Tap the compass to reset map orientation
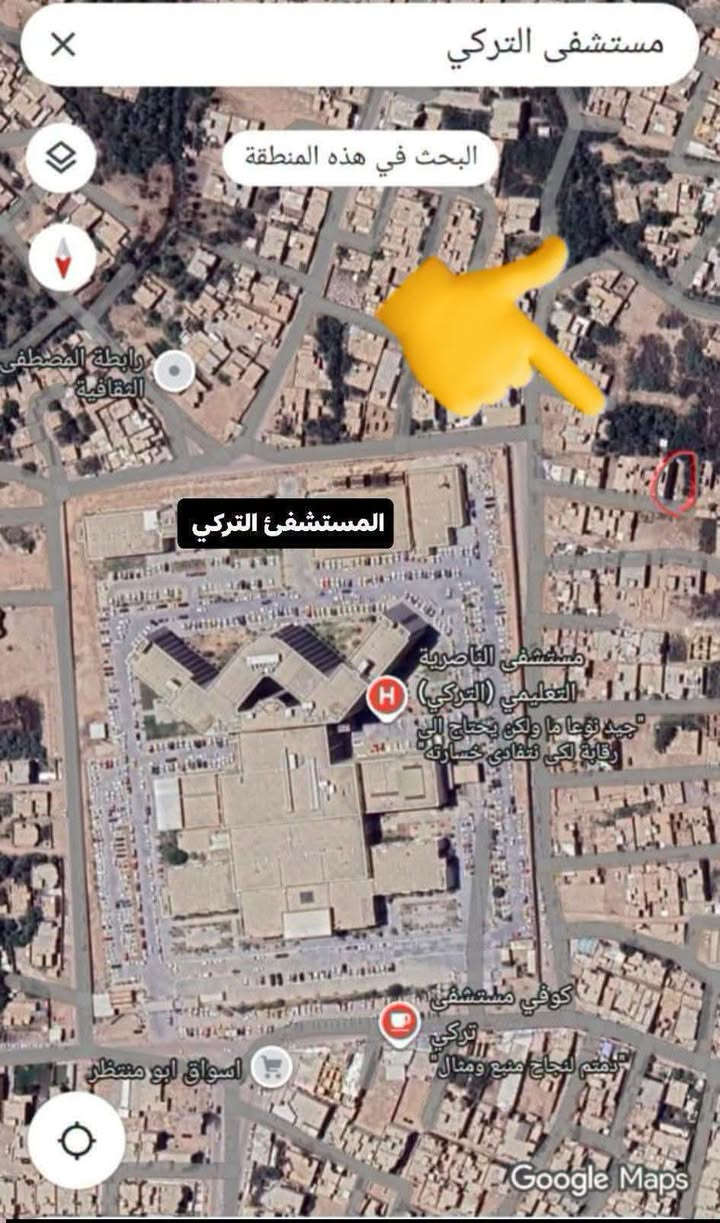Viewport: 720px width, 1223px height. 62,257
